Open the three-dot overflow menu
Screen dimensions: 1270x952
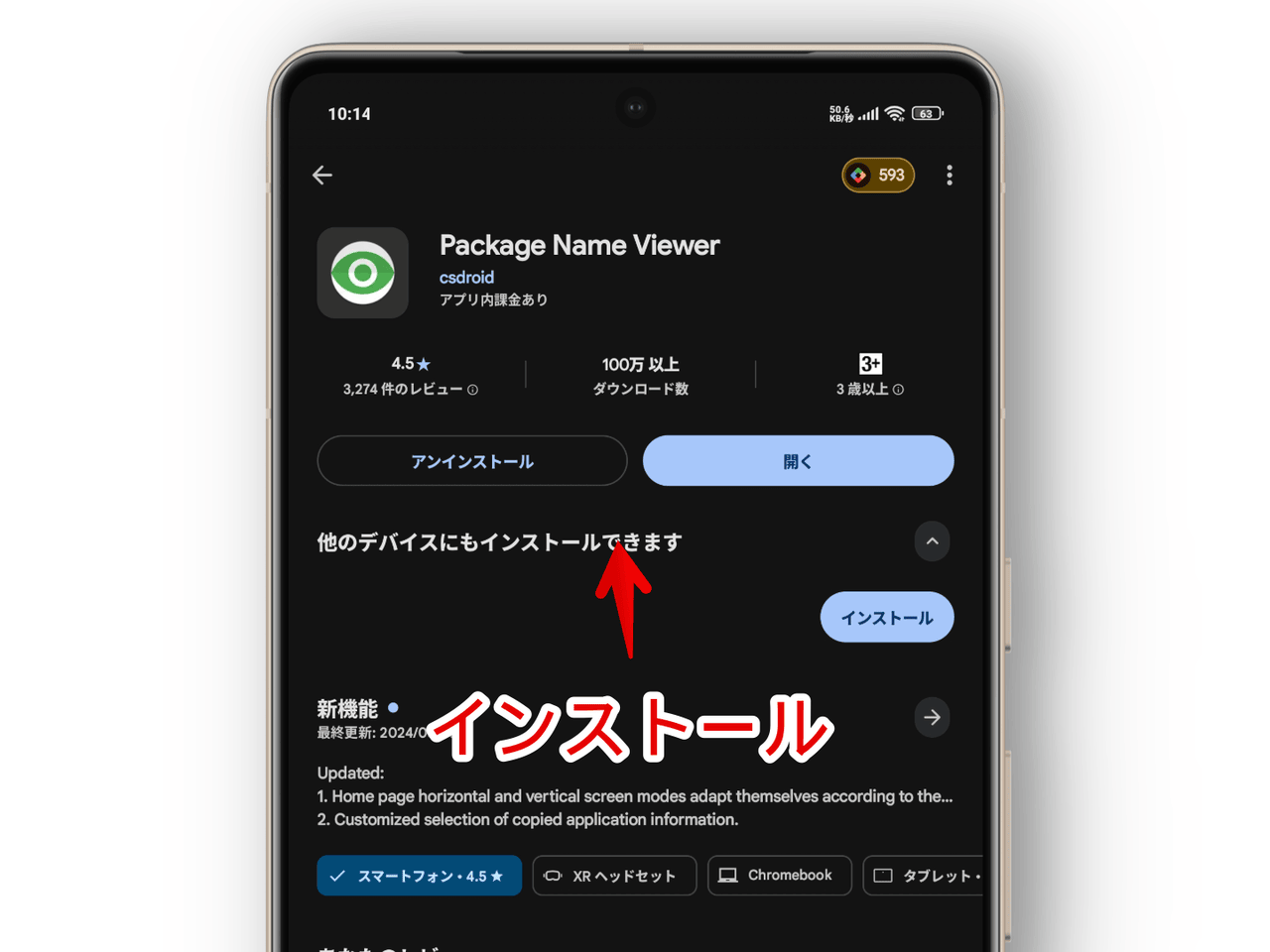[x=950, y=176]
